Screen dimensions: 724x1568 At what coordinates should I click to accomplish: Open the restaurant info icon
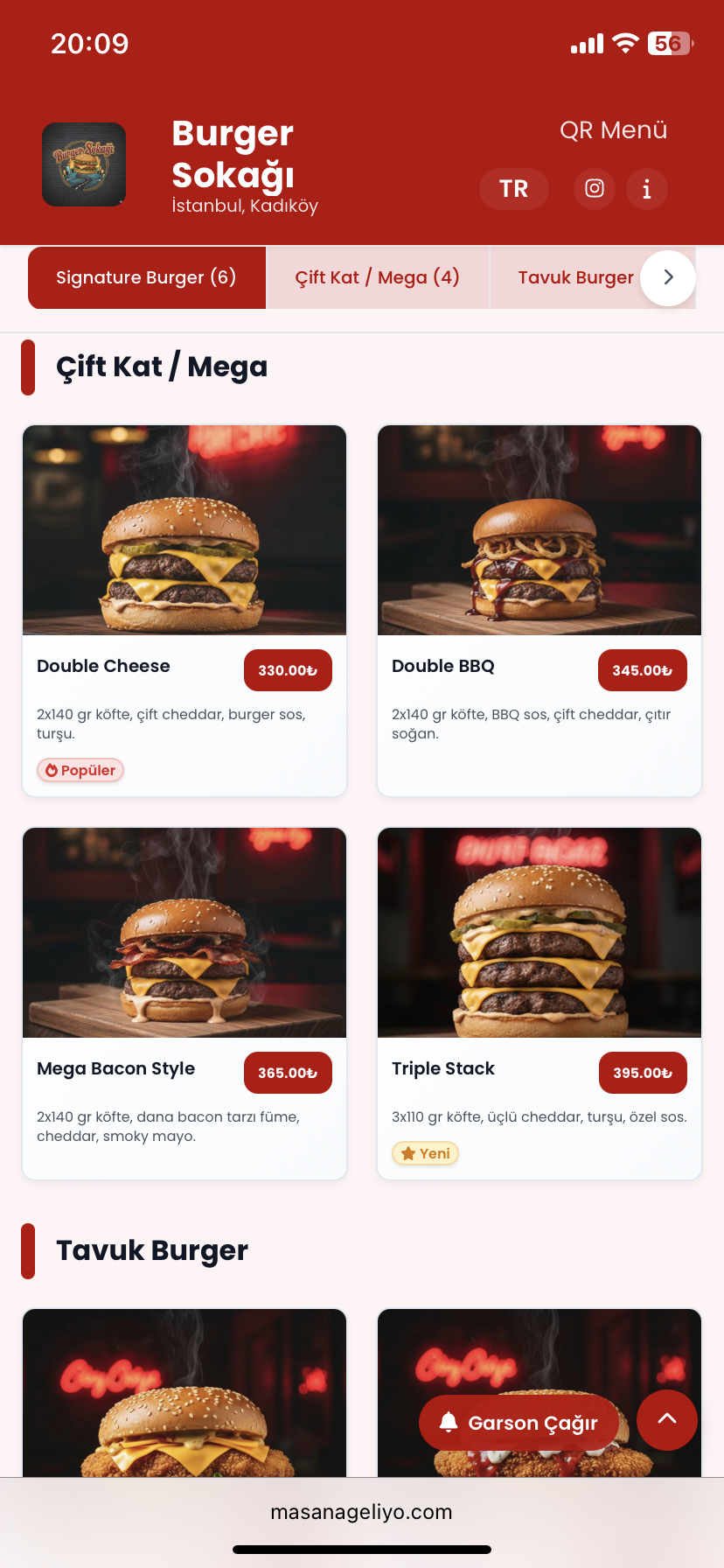pyautogui.click(x=647, y=189)
